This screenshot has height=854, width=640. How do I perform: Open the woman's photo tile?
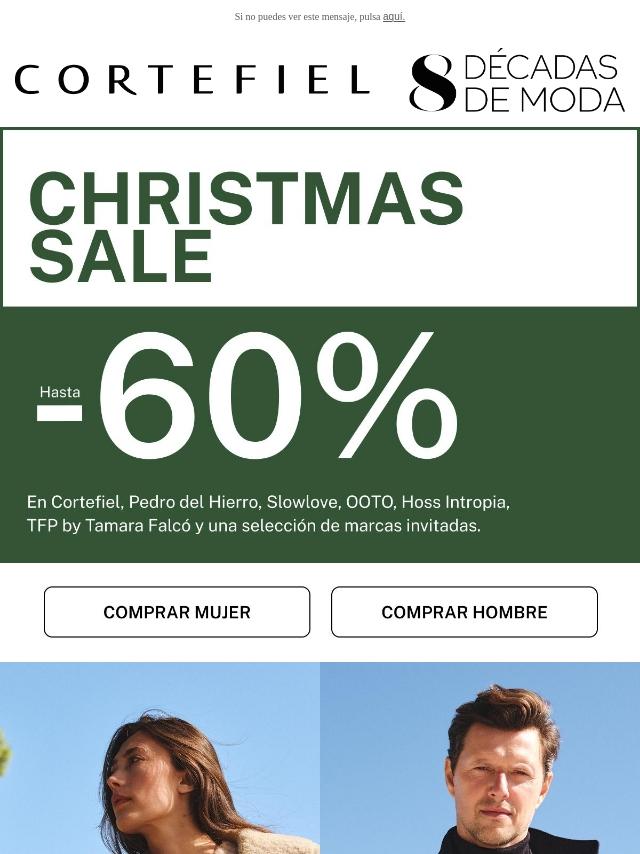point(160,760)
